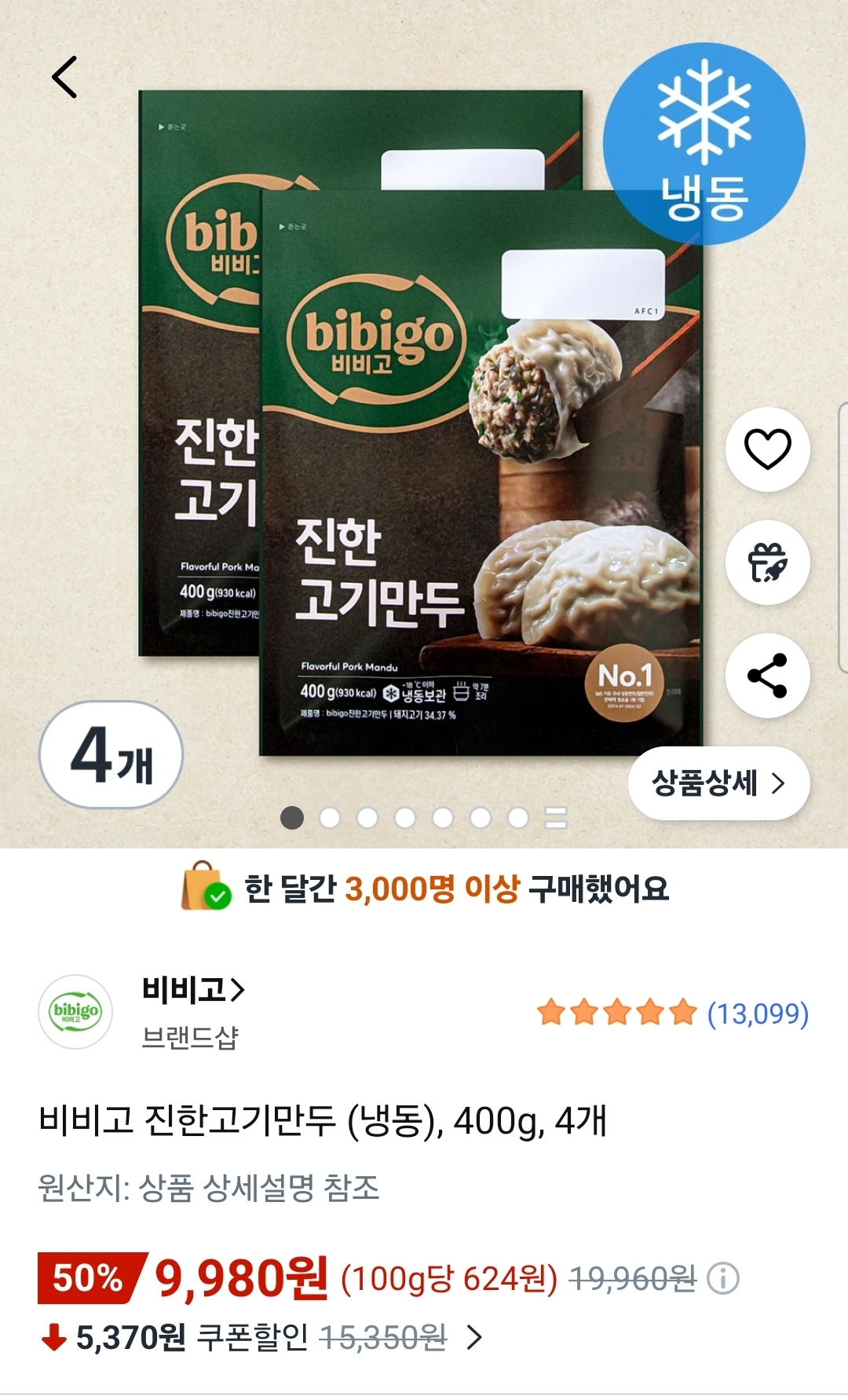The width and height of the screenshot is (848, 1400).
Task: Add this product to wishlist with the heart
Action: click(x=767, y=449)
